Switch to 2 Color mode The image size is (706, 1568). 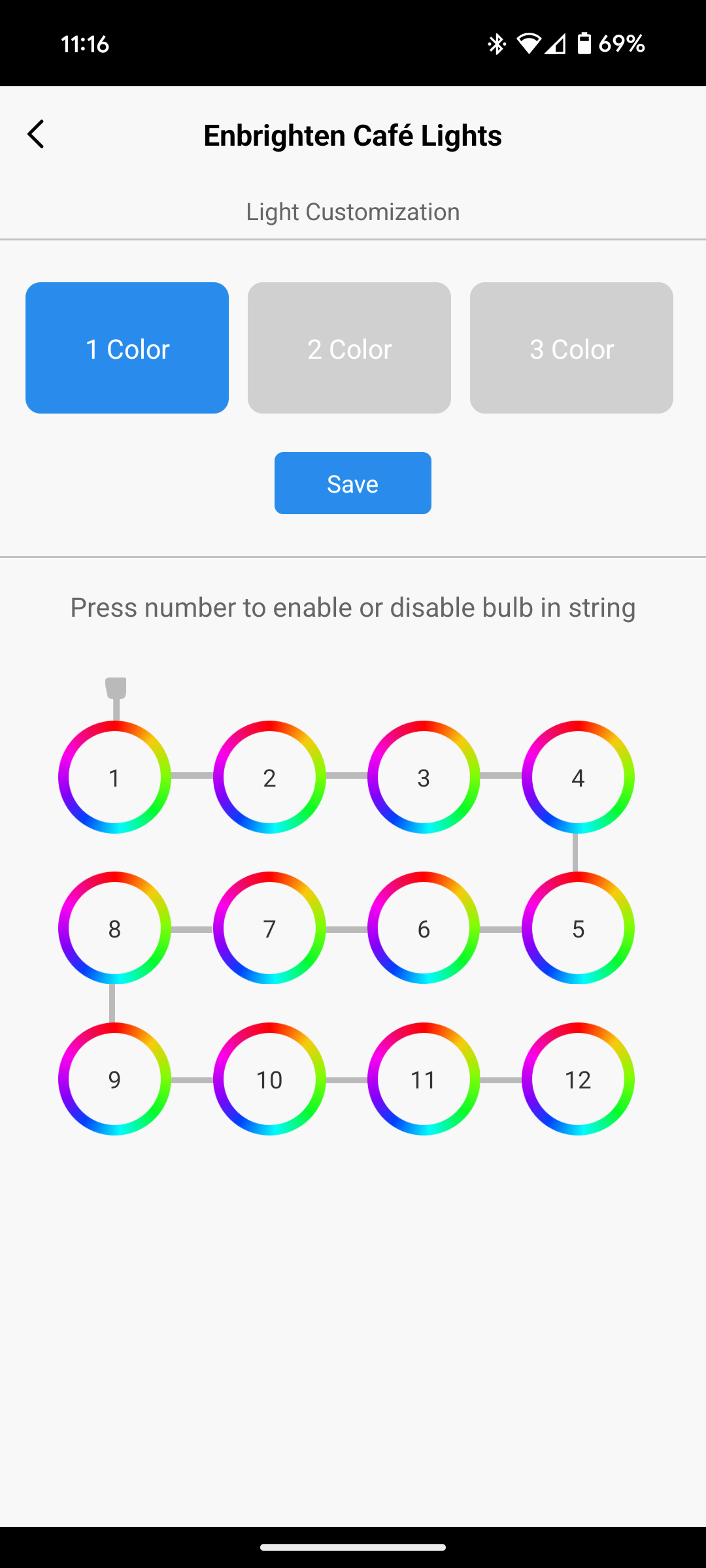(349, 348)
